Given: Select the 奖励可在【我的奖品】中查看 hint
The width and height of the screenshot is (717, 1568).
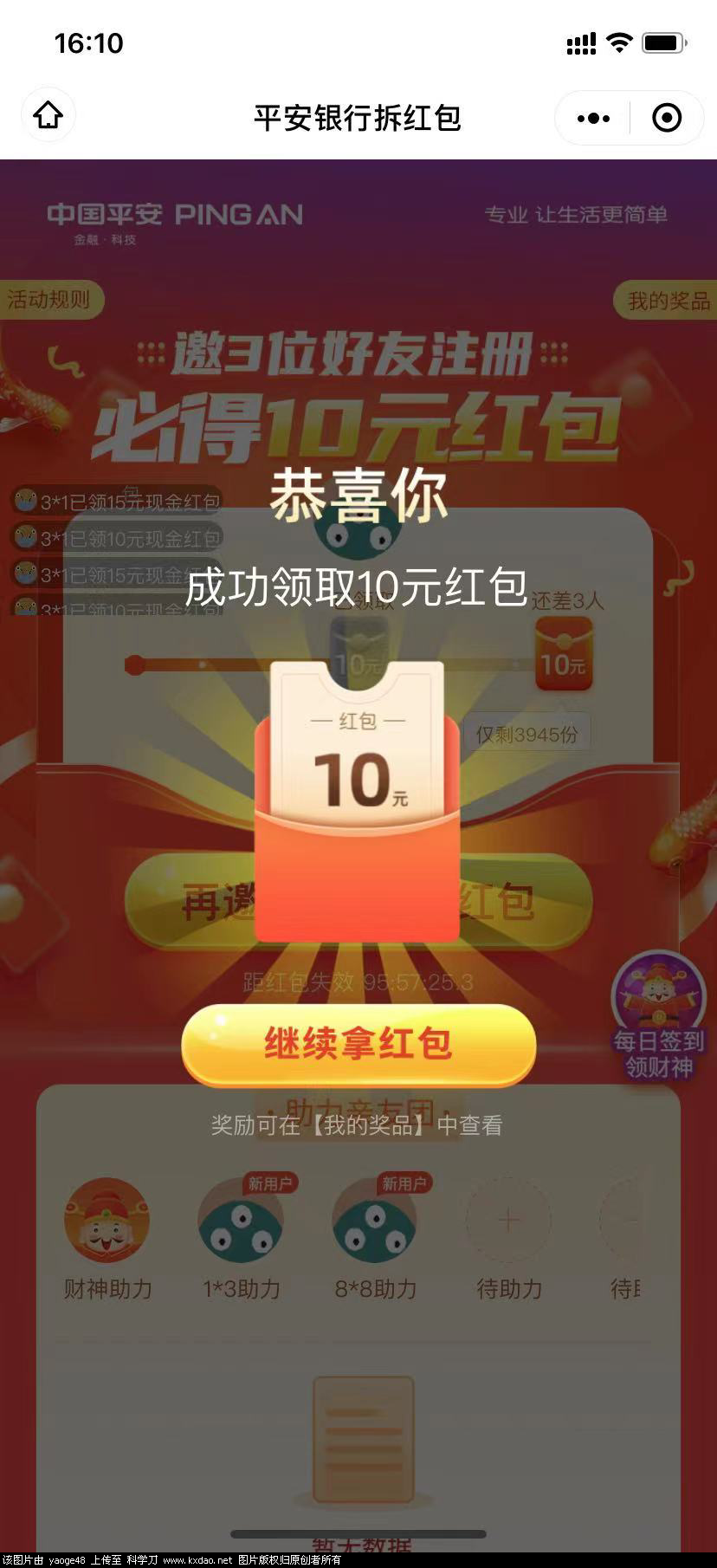Looking at the screenshot, I should 358,1126.
